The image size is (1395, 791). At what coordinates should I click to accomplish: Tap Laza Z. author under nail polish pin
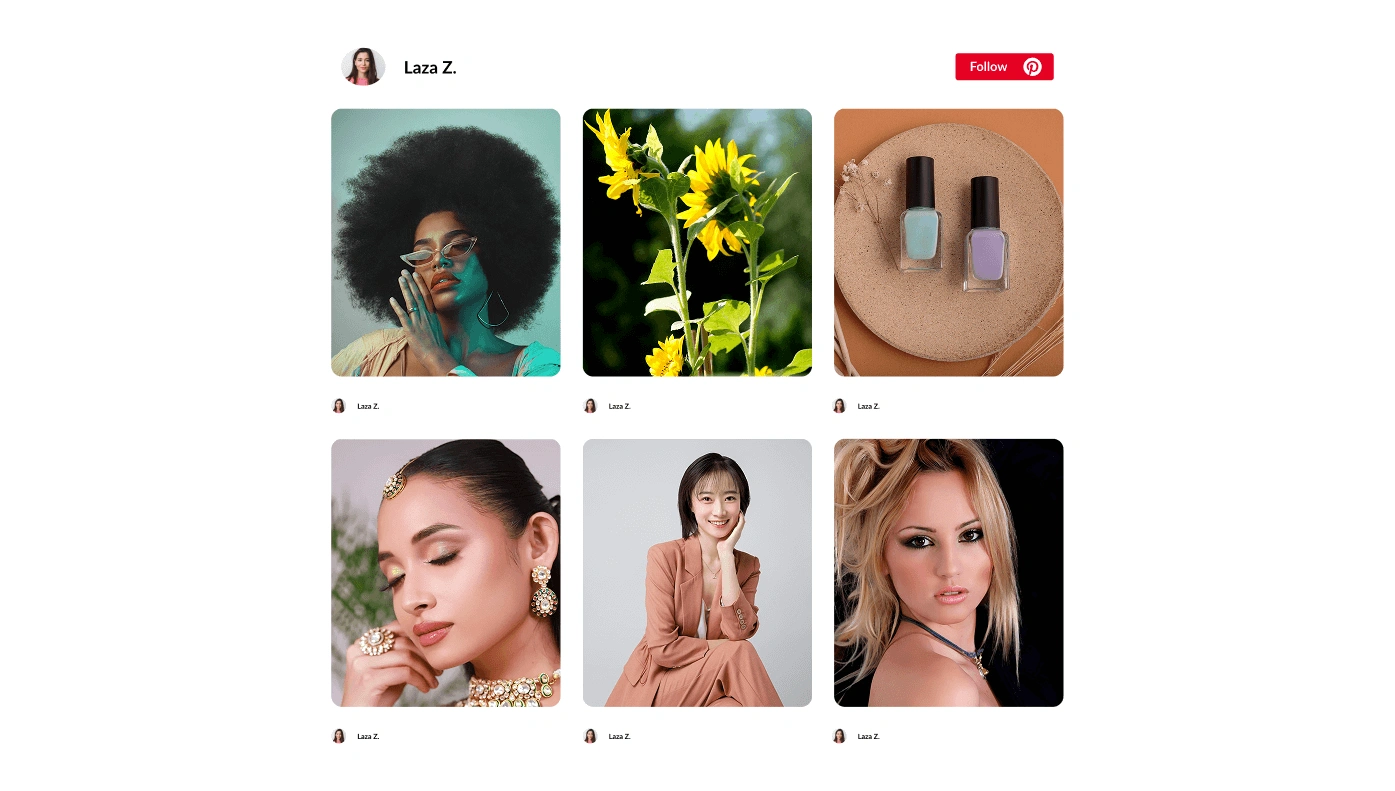point(868,406)
